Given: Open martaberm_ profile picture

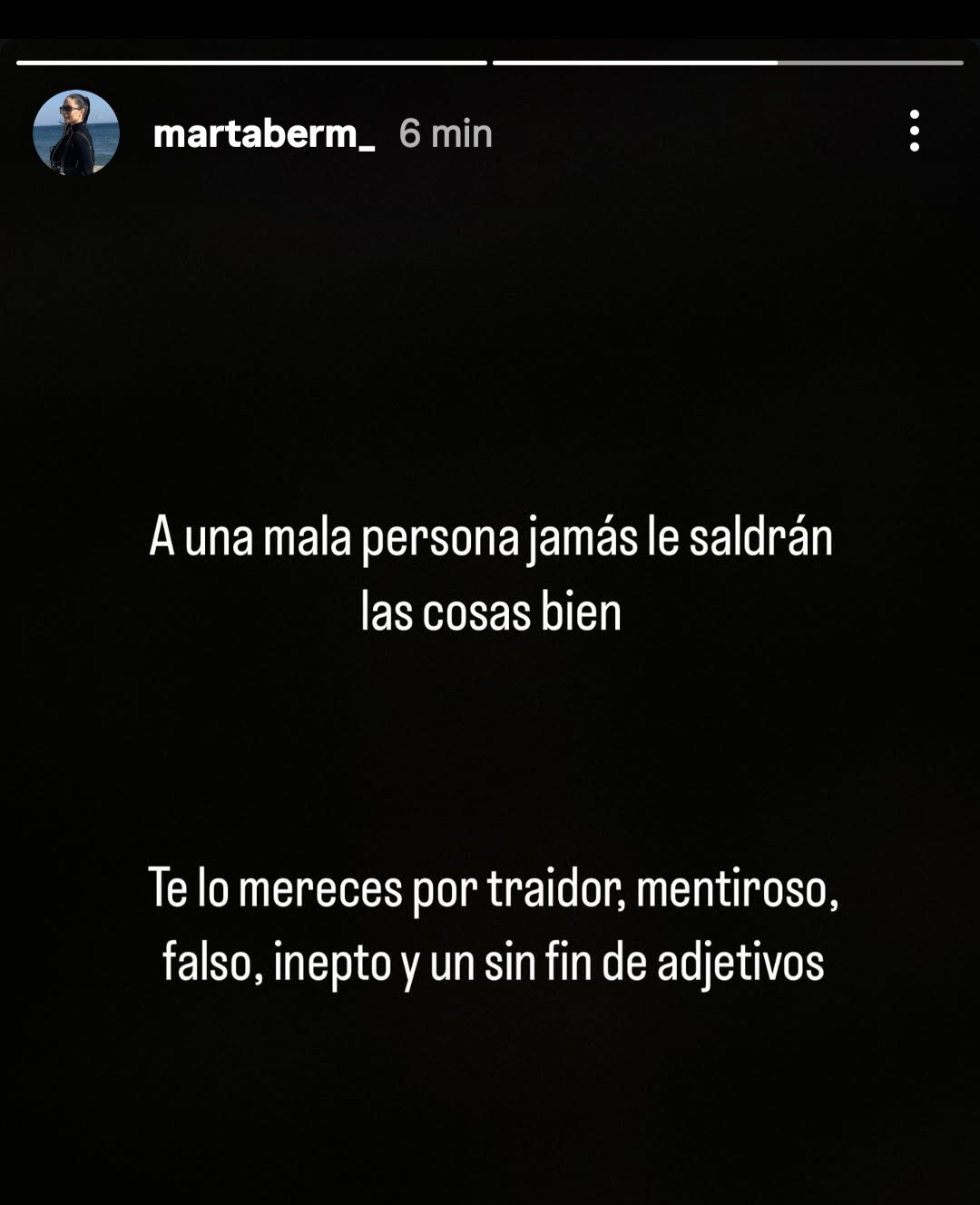Looking at the screenshot, I should (x=76, y=133).
